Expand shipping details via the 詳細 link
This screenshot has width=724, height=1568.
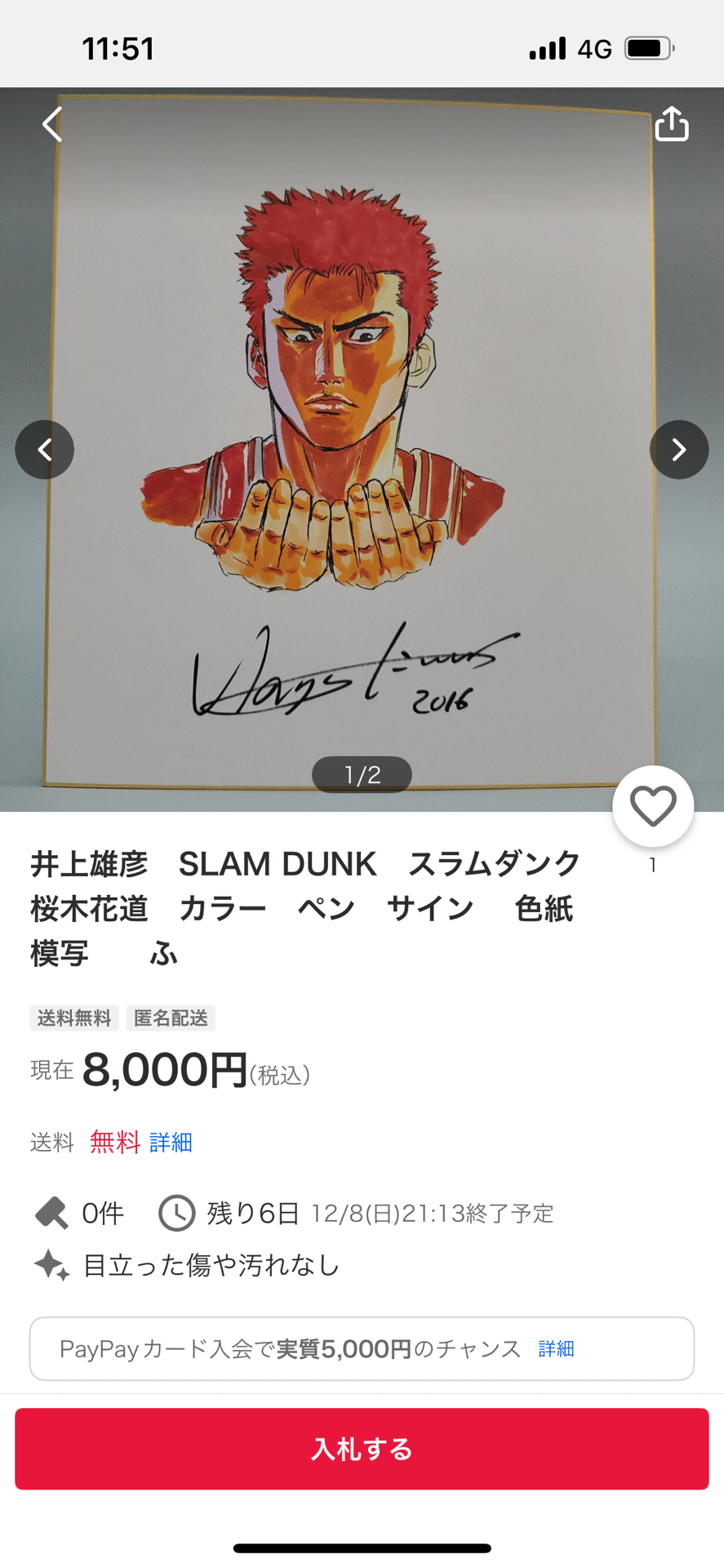tap(170, 1143)
